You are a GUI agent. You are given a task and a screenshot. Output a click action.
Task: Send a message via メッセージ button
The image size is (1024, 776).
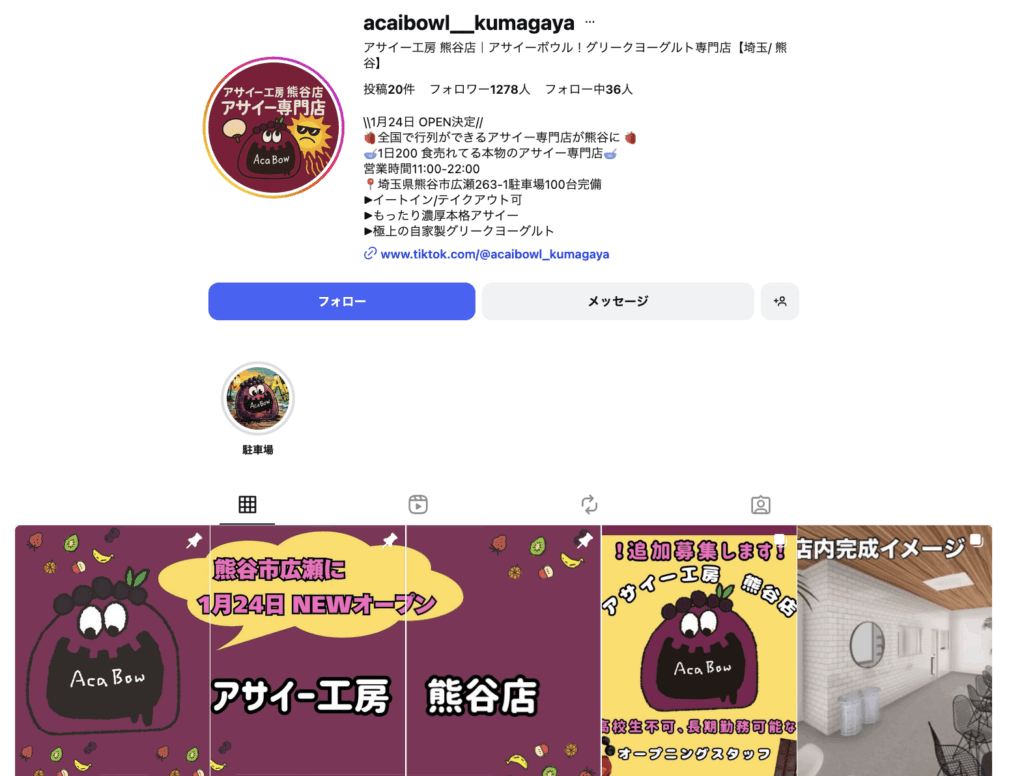[x=617, y=301]
